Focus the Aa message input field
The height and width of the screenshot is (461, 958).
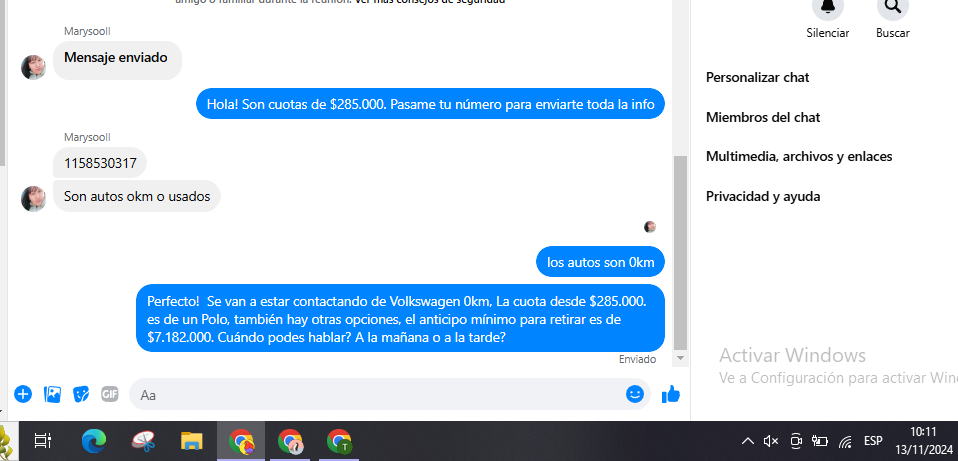(380, 394)
